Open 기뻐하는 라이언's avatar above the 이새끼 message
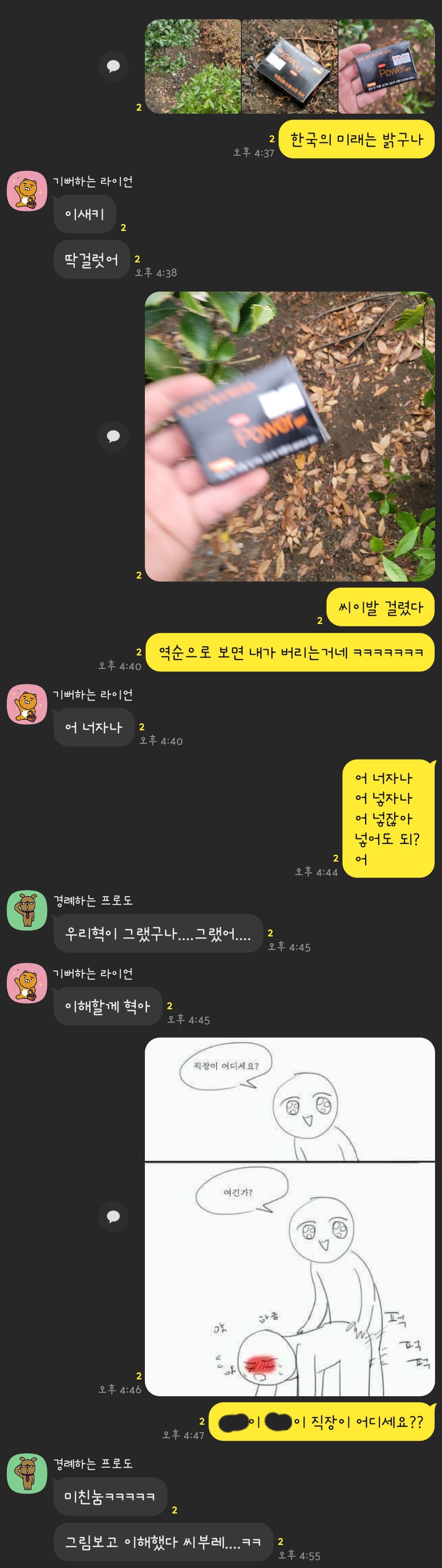Image resolution: width=442 pixels, height=1568 pixels. pyautogui.click(x=27, y=191)
